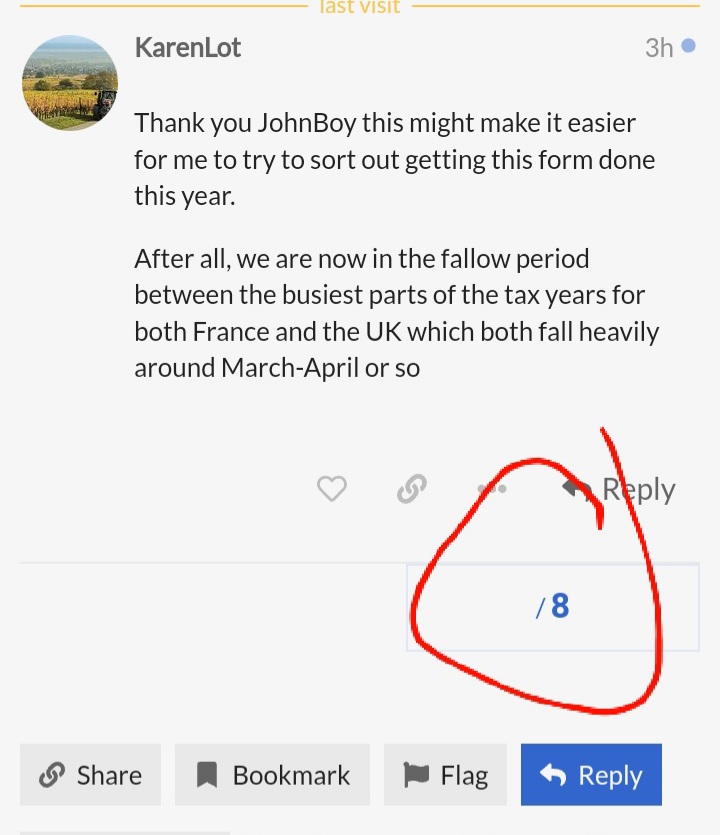Open more actions under KarenLot's post
Image resolution: width=720 pixels, height=835 pixels.
(491, 489)
